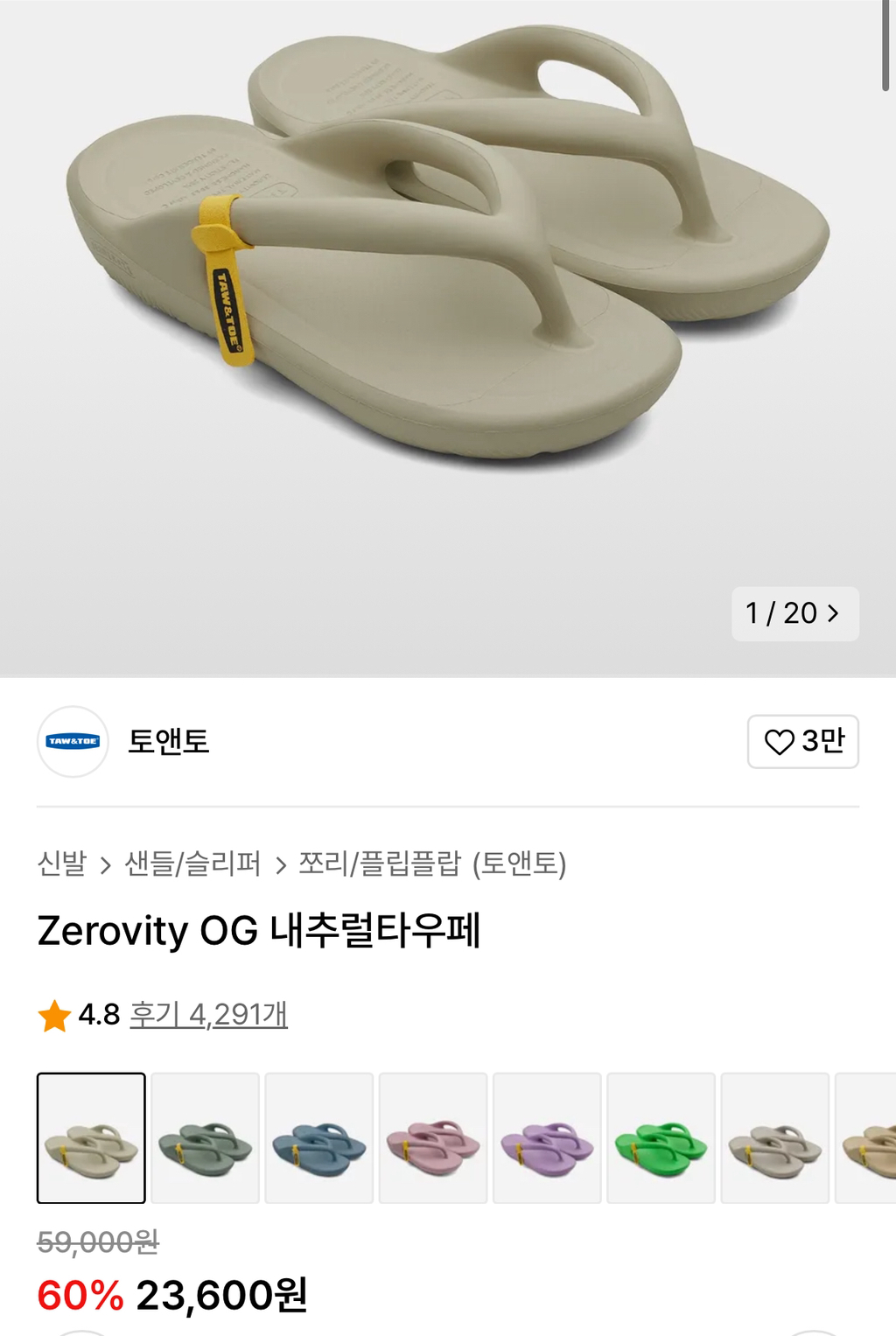Open the 토앤토 brand page
This screenshot has width=896, height=1336.
(167, 741)
